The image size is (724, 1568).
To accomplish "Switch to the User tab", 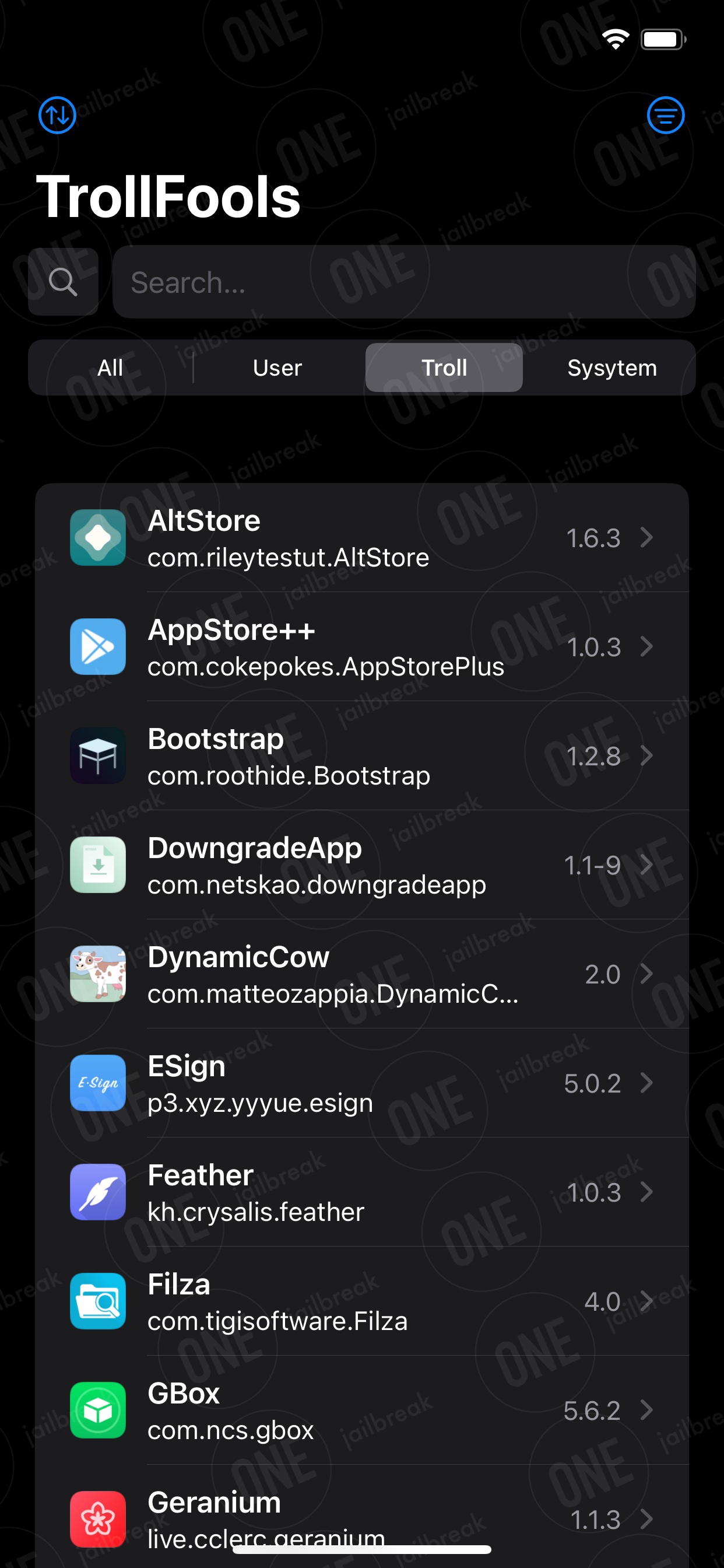I will pos(277,367).
